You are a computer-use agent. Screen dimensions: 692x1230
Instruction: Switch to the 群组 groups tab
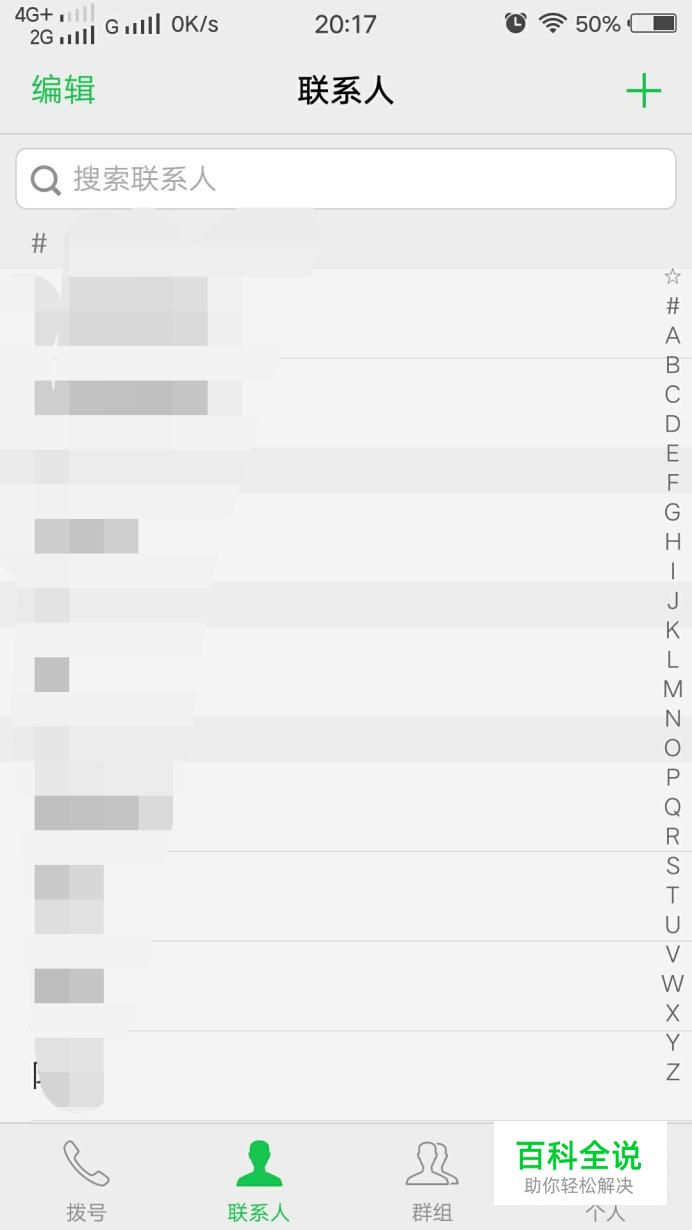432,1180
